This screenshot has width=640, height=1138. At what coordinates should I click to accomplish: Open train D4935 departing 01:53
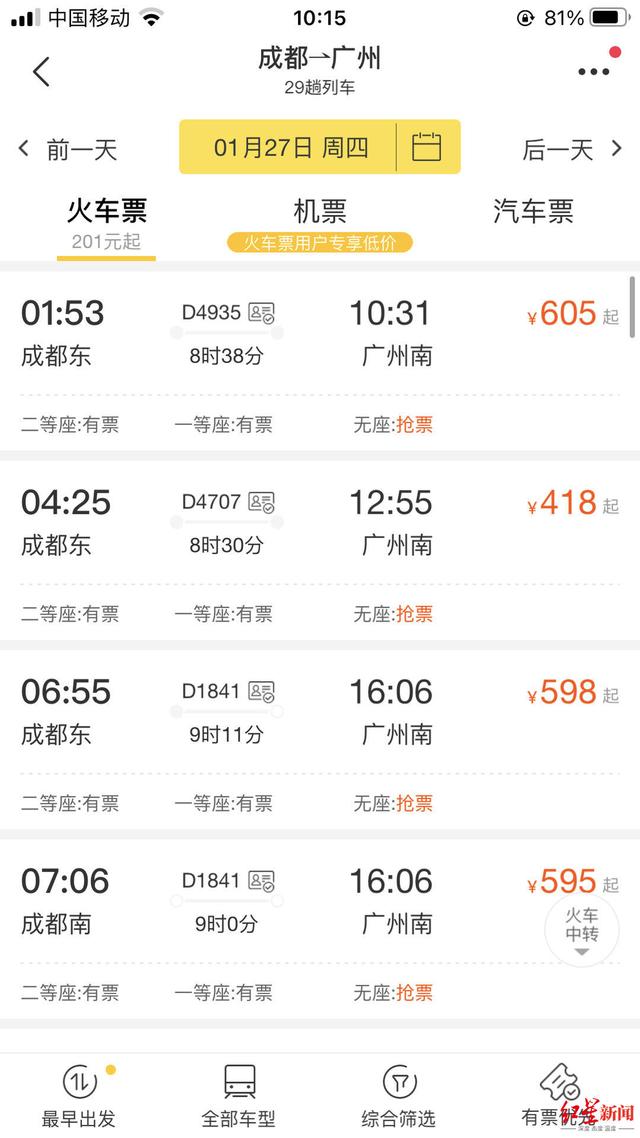pos(320,361)
